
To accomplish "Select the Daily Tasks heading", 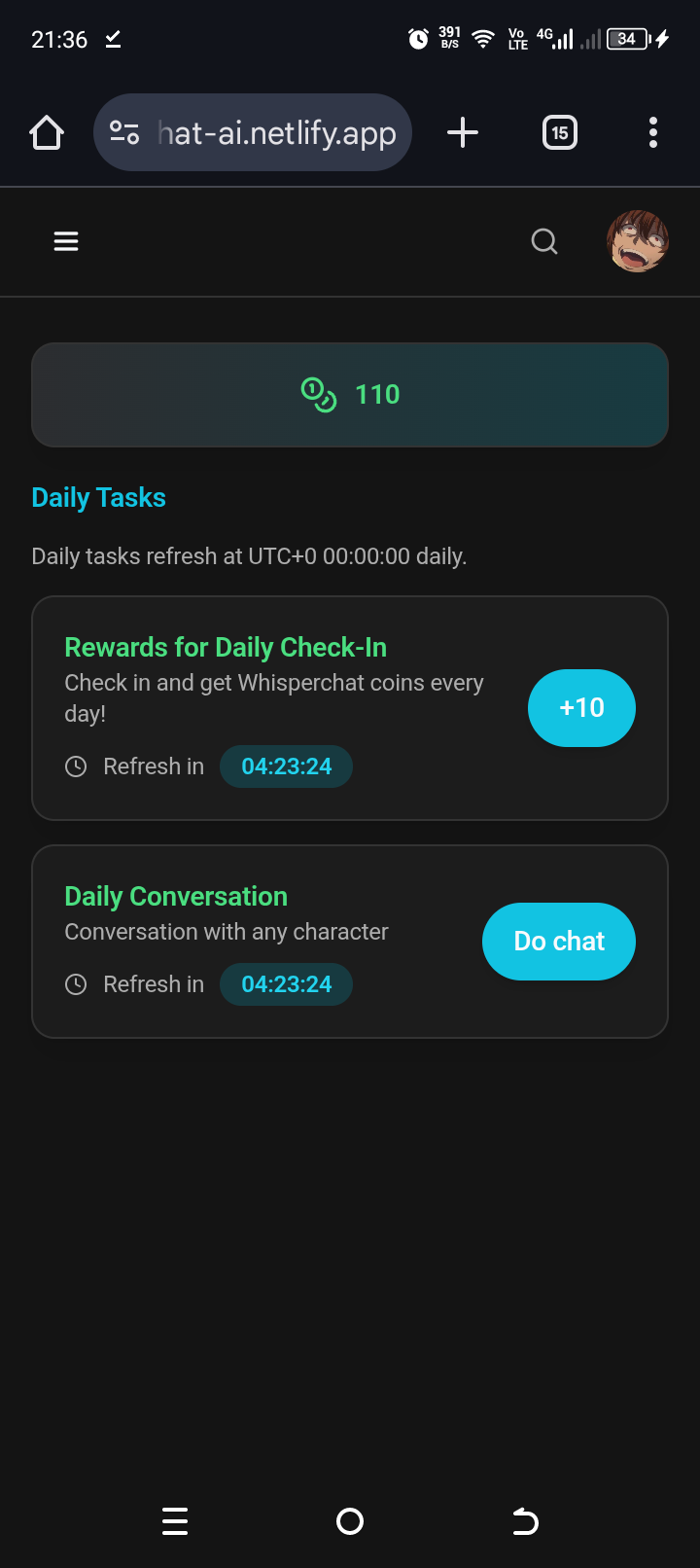I will (x=98, y=497).
